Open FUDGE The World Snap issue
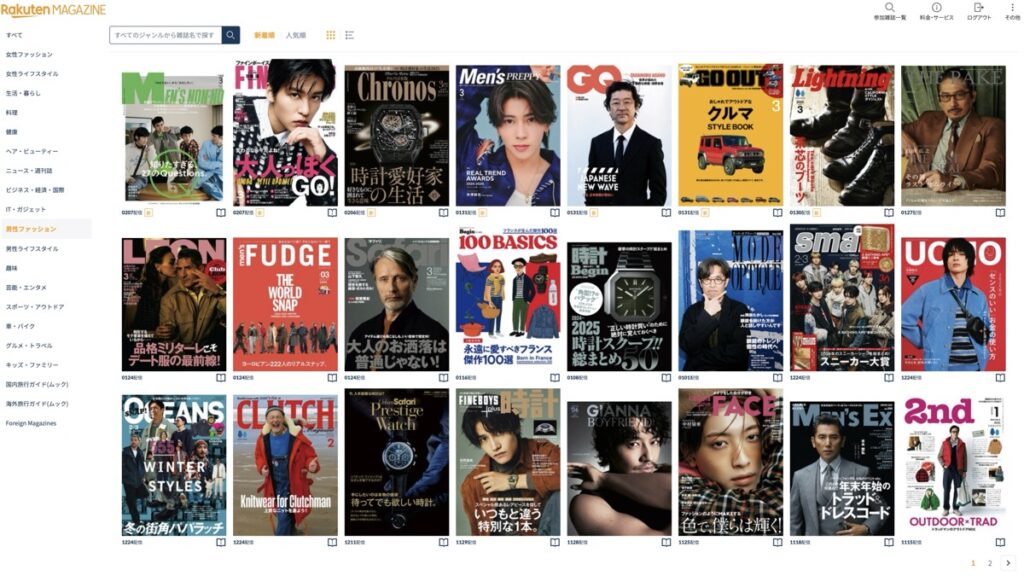This screenshot has height=576, width=1024. 285,304
